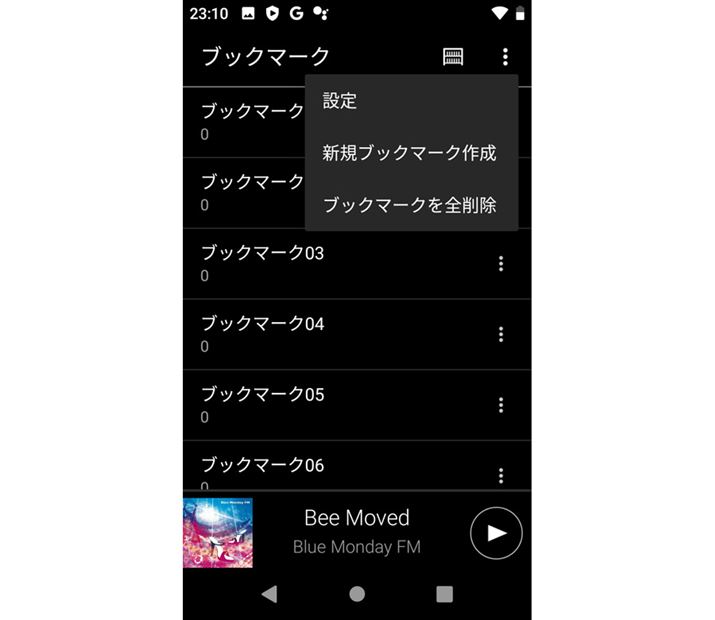Open options for ブックマーク03
This screenshot has height=620, width=715.
tap(501, 264)
